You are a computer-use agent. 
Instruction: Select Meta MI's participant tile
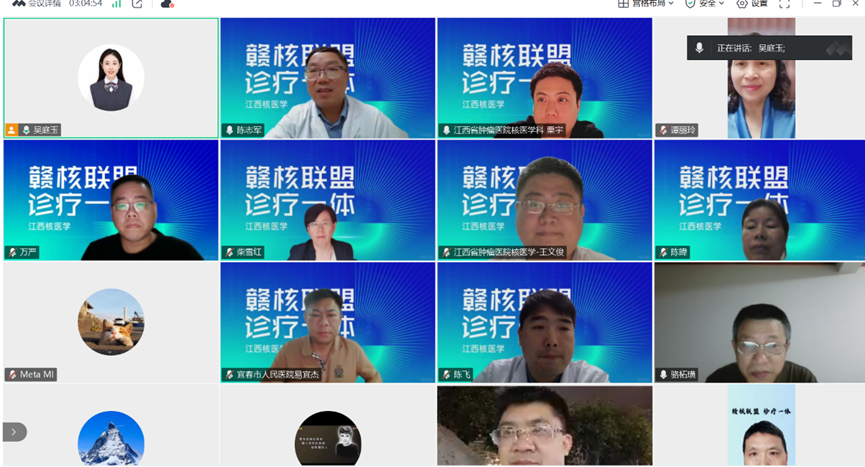(x=111, y=322)
